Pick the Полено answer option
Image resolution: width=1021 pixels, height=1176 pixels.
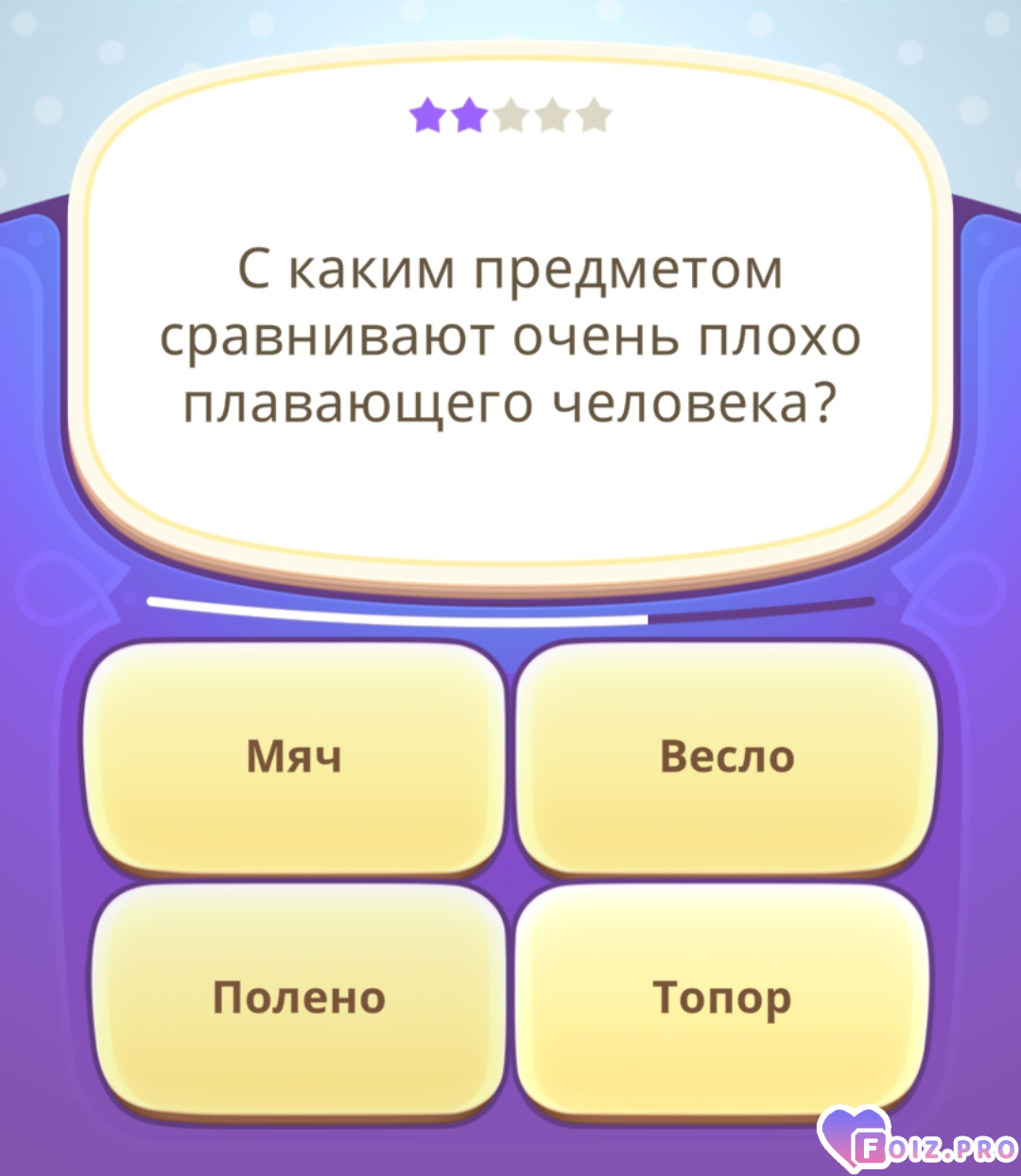299,998
